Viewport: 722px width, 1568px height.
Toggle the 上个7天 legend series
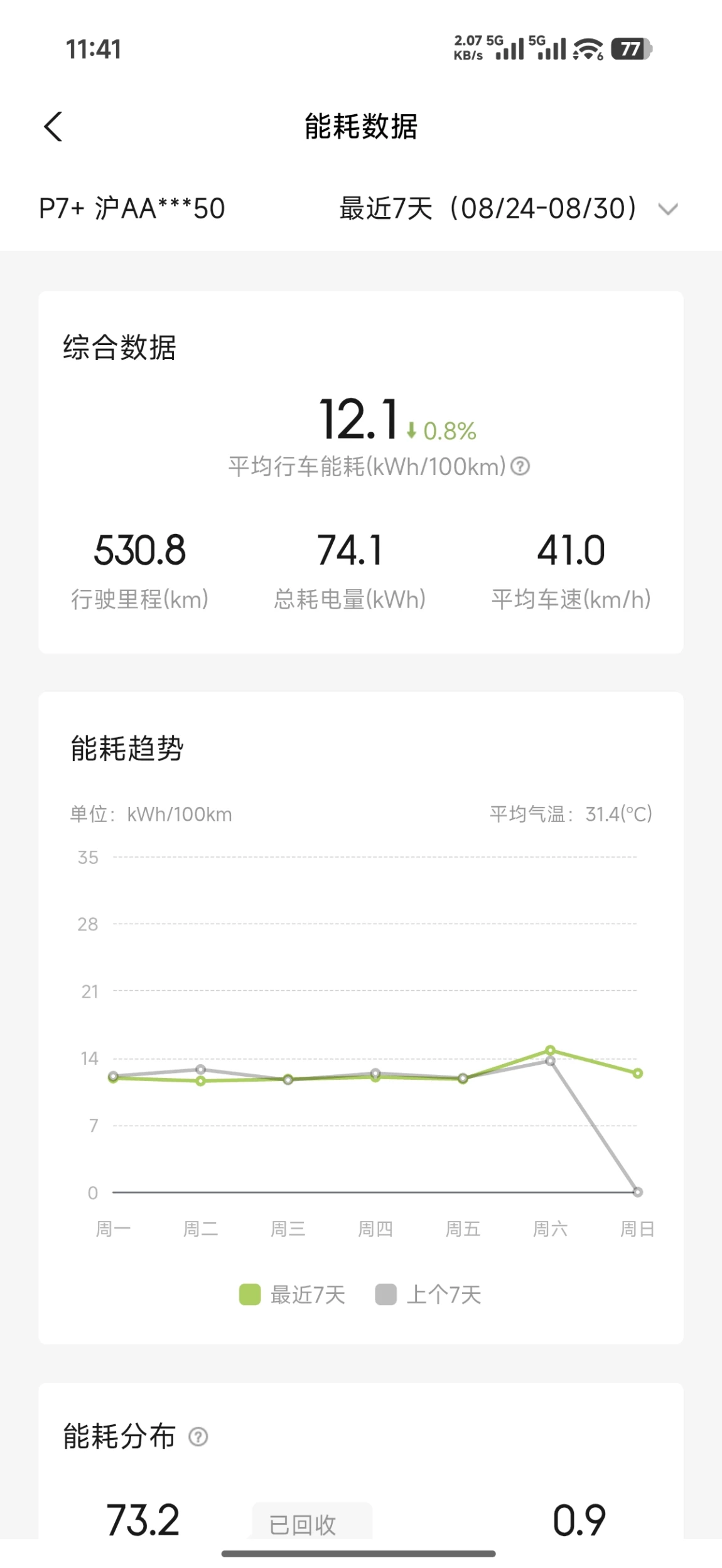pyautogui.click(x=428, y=1294)
